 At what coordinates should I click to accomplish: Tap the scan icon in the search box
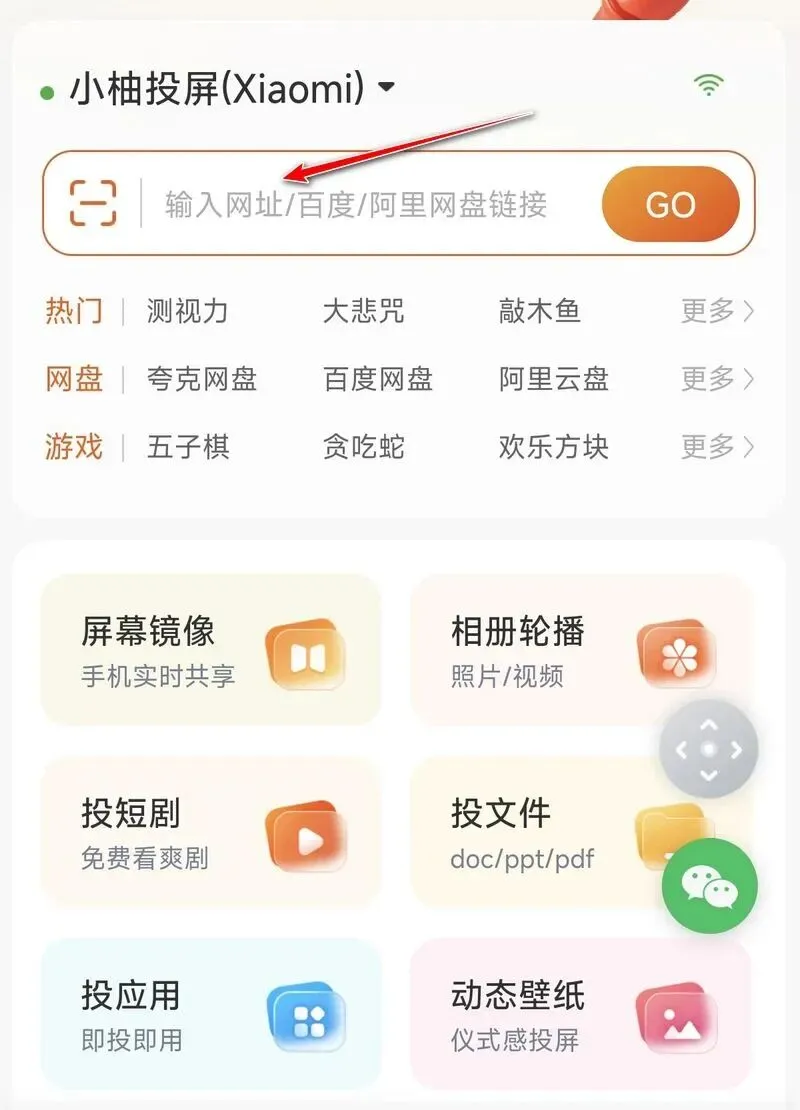(93, 203)
